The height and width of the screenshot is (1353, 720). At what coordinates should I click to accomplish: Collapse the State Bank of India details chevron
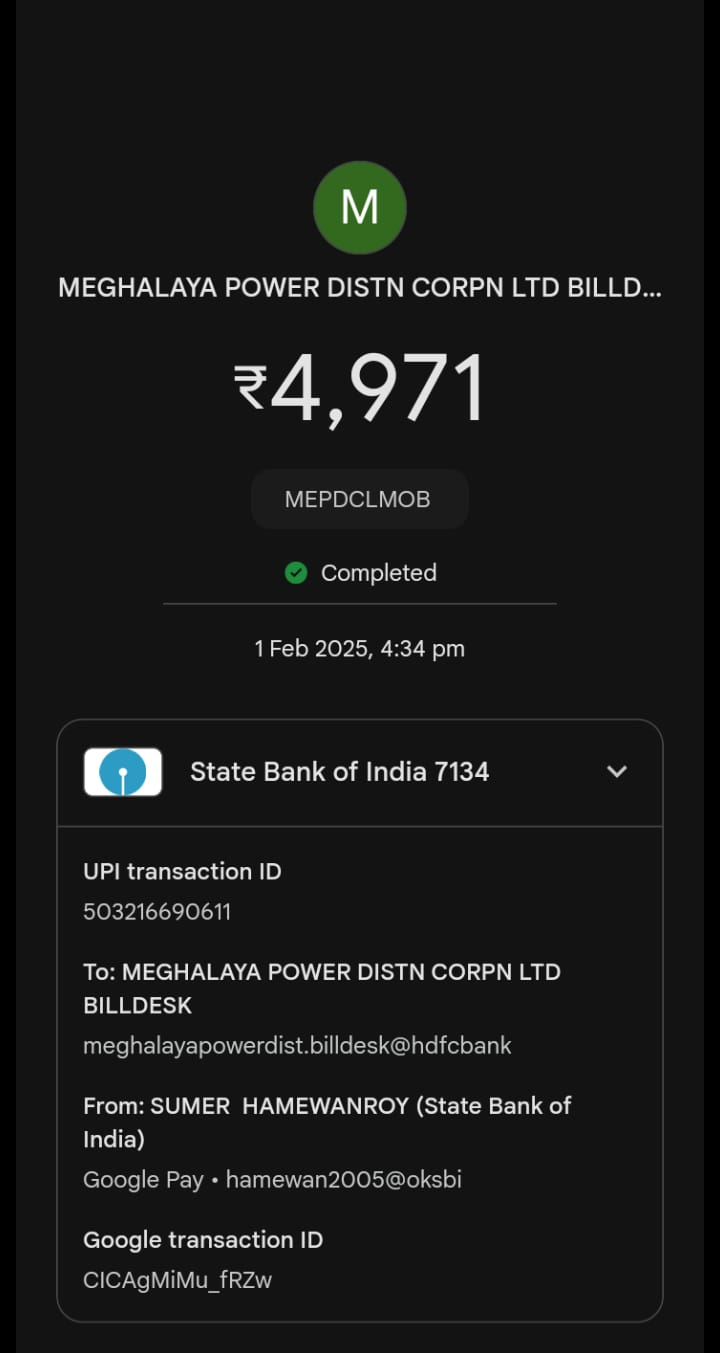(x=617, y=771)
